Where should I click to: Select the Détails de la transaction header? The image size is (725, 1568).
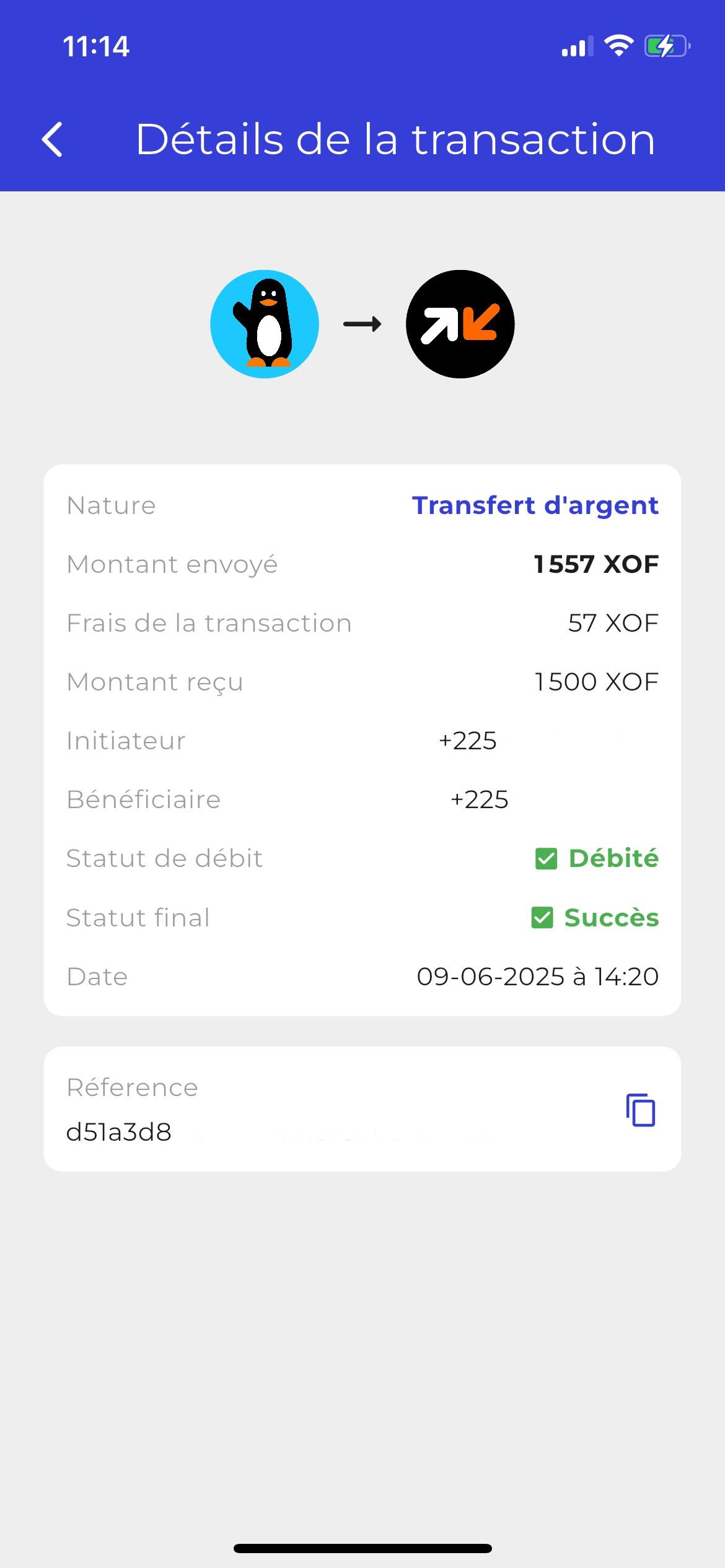pos(396,139)
